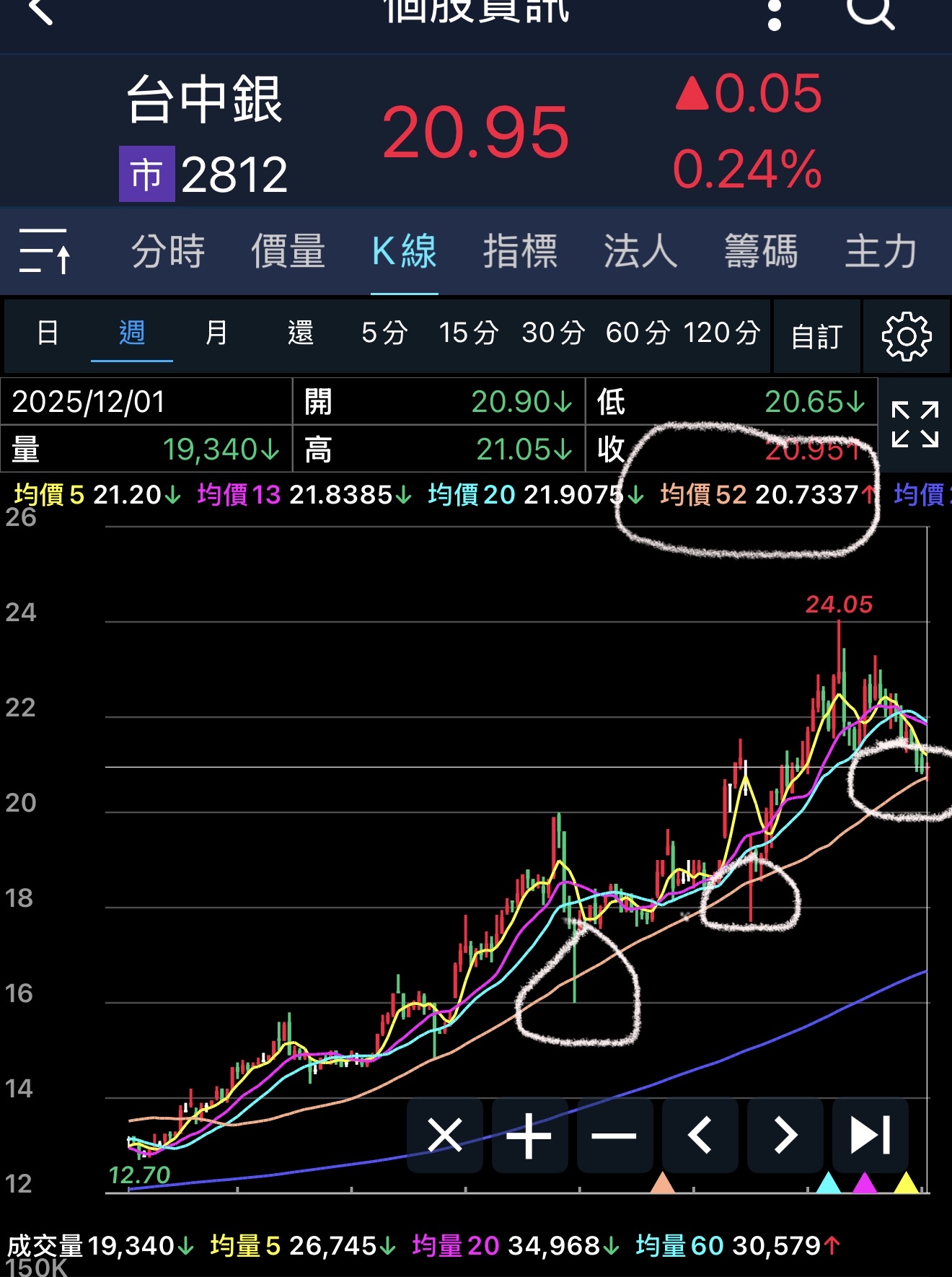Screen dimensions: 952x1277
Task: Move crosshair to previous candle
Action: pyautogui.click(x=700, y=1136)
